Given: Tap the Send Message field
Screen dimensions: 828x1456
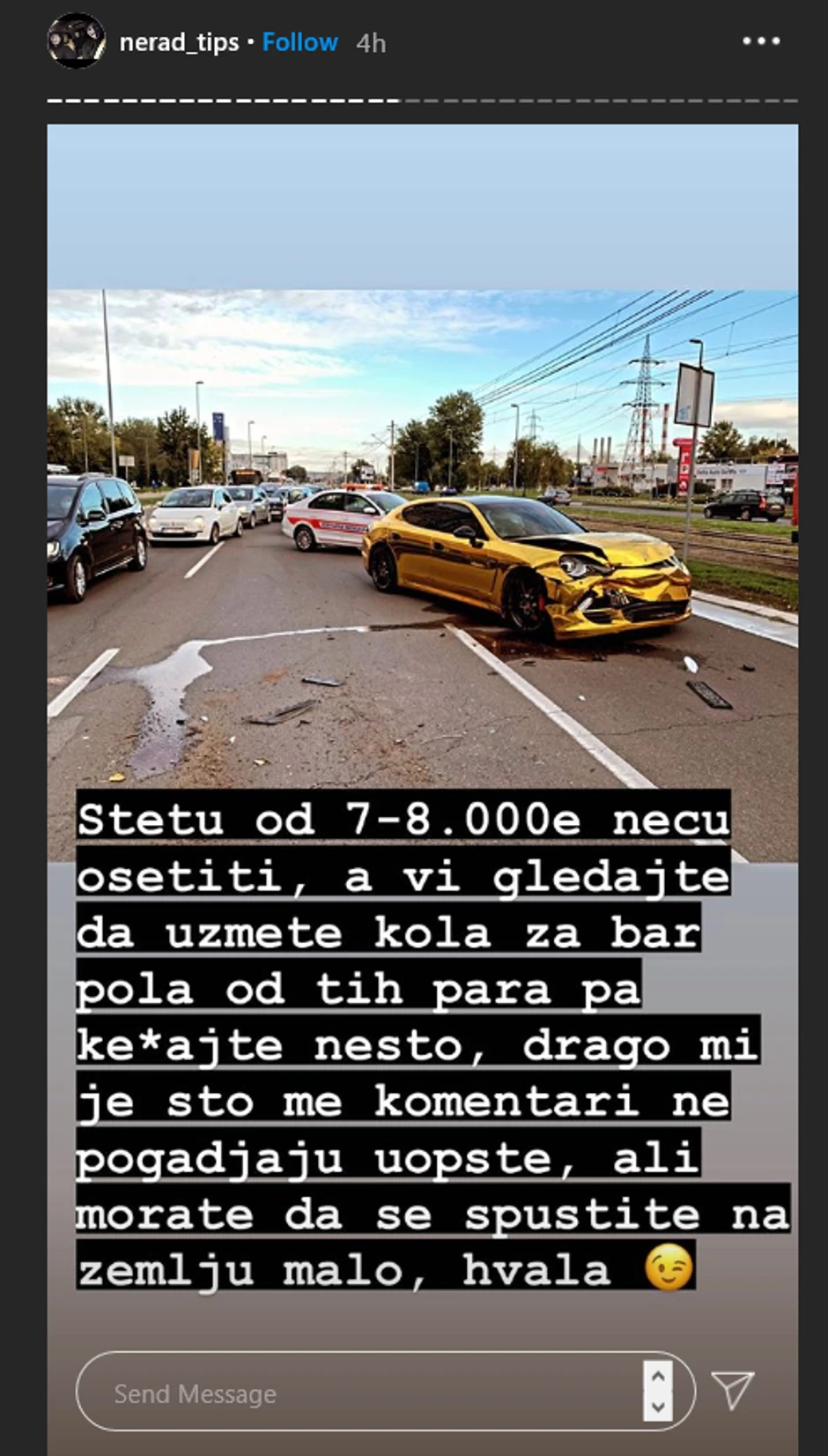Looking at the screenshot, I should point(352,1393).
